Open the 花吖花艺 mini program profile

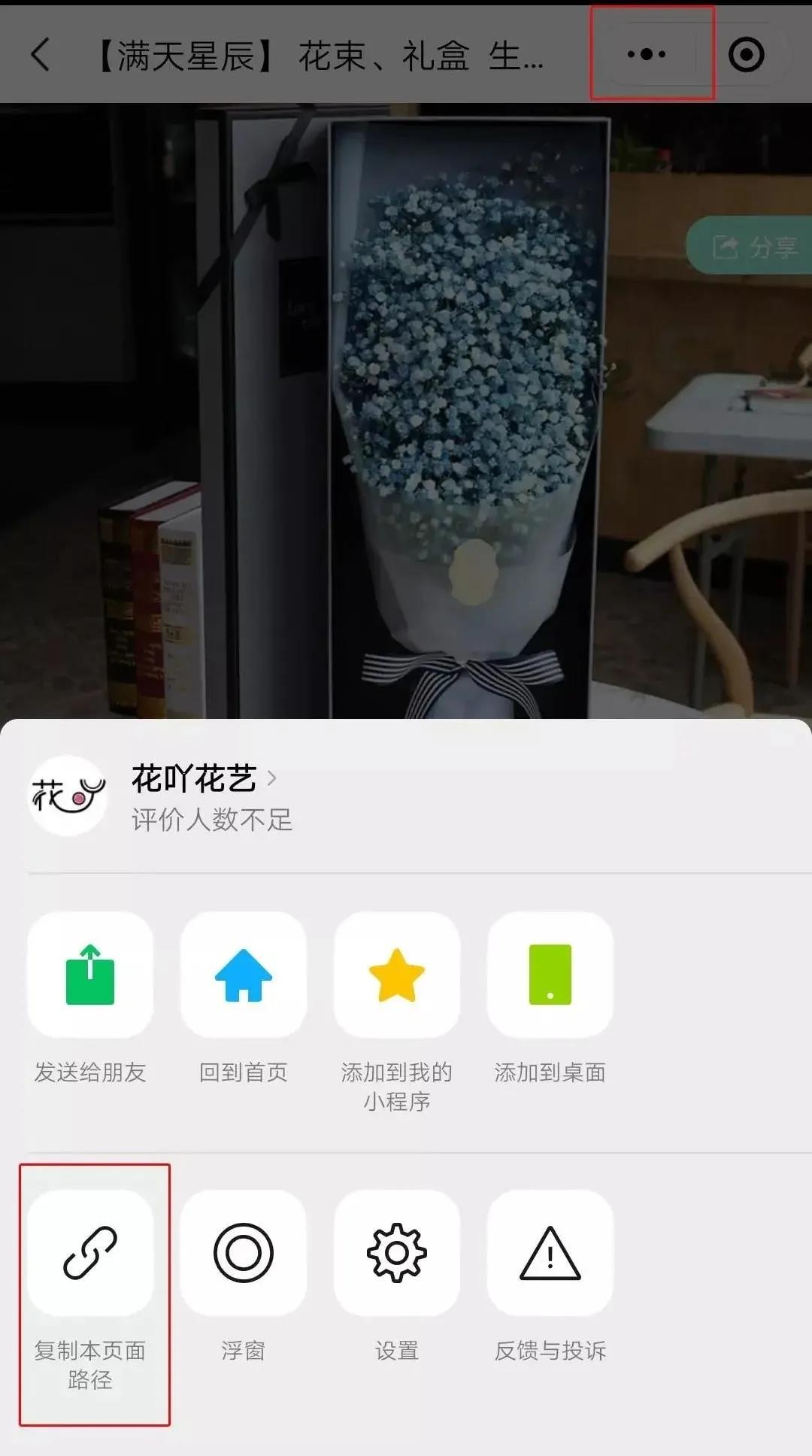coord(194,779)
